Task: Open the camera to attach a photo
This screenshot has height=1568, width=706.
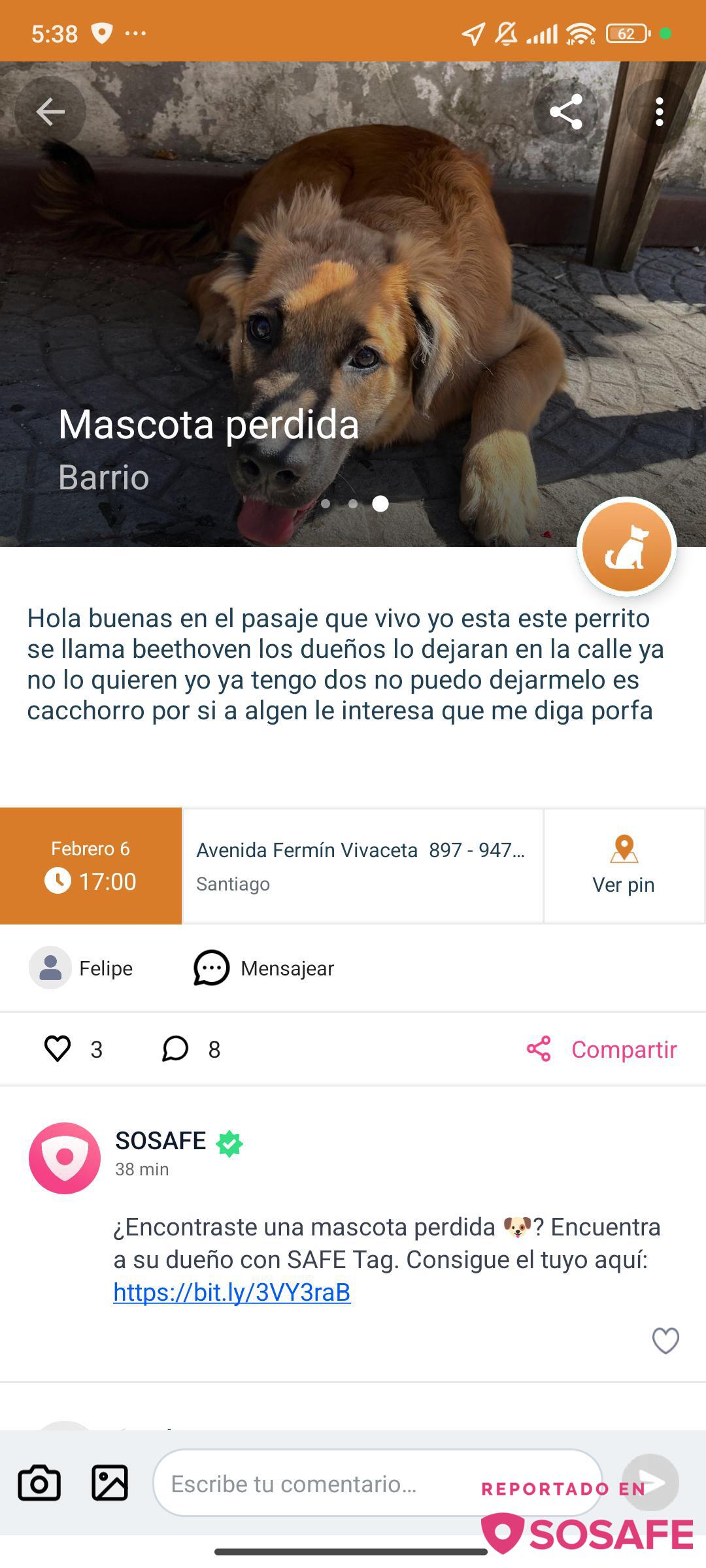Action: point(39,1483)
